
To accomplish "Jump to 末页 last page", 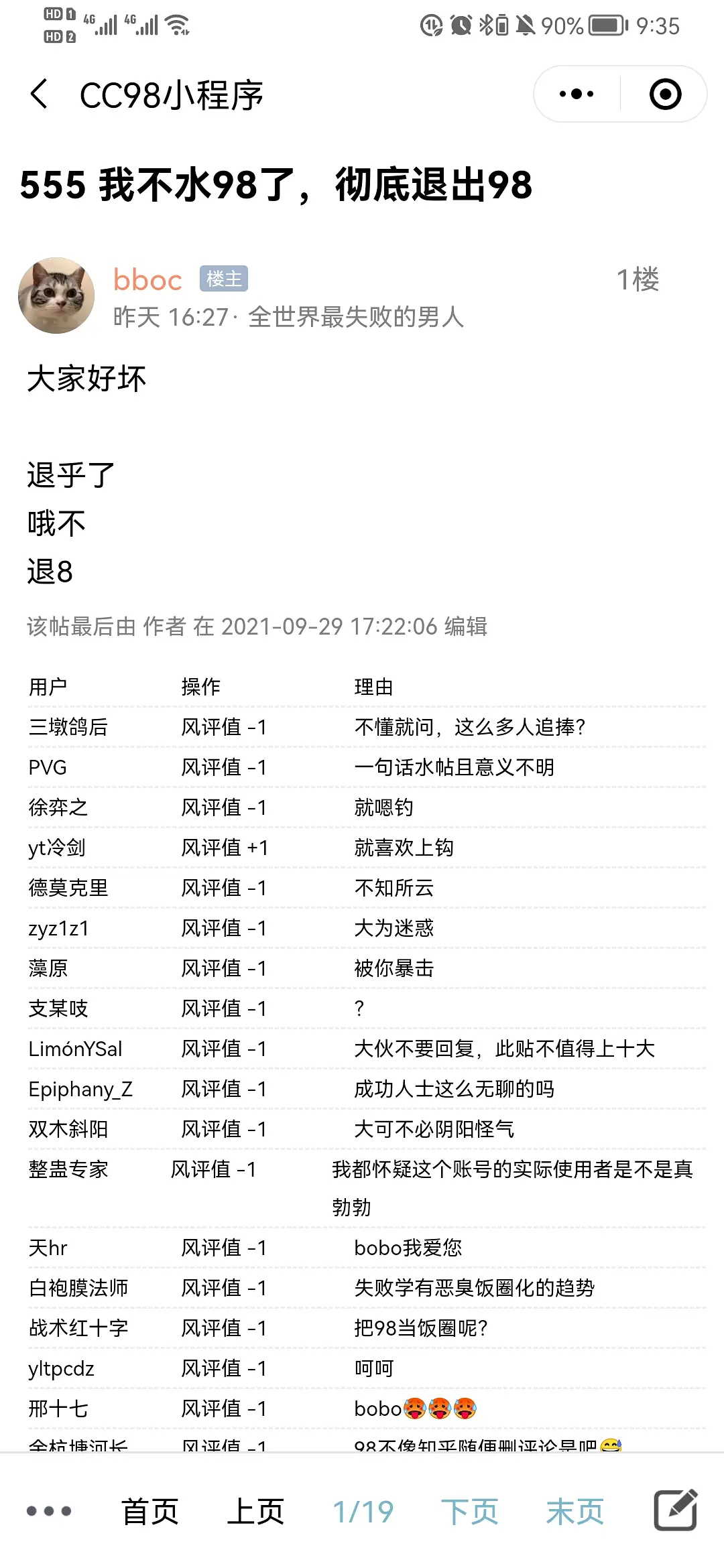I will [x=575, y=1512].
